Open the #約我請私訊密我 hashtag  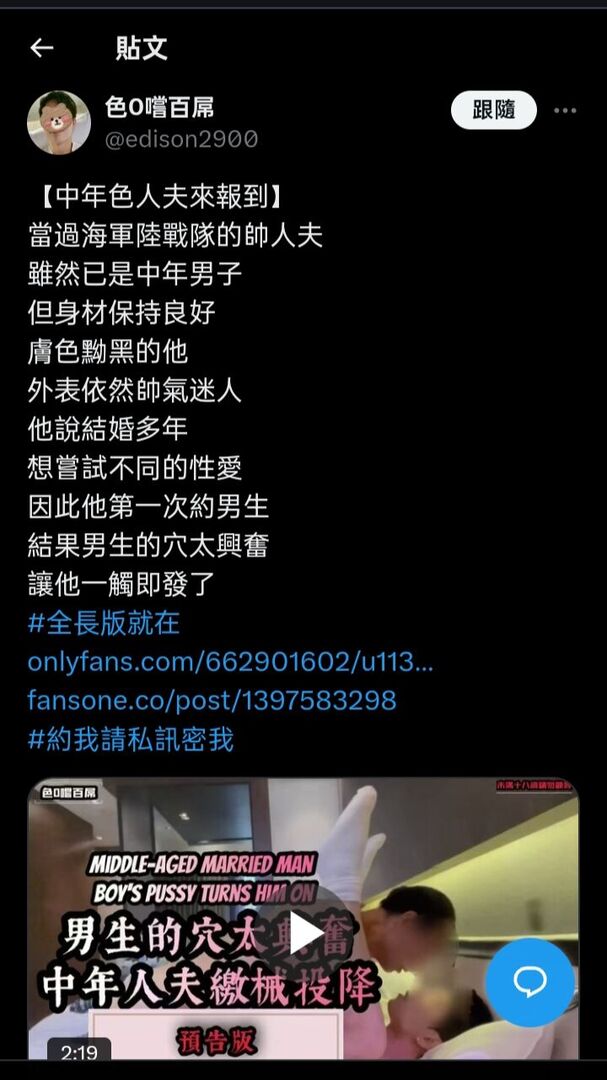(131, 739)
